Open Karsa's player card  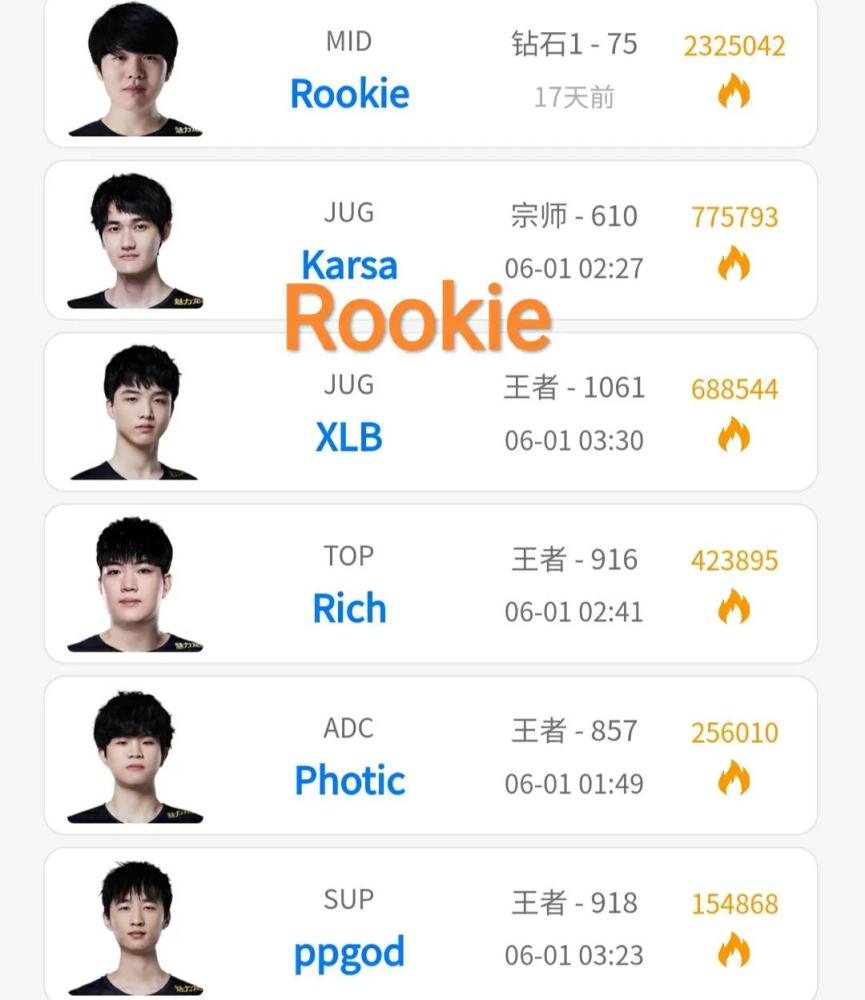(349, 265)
